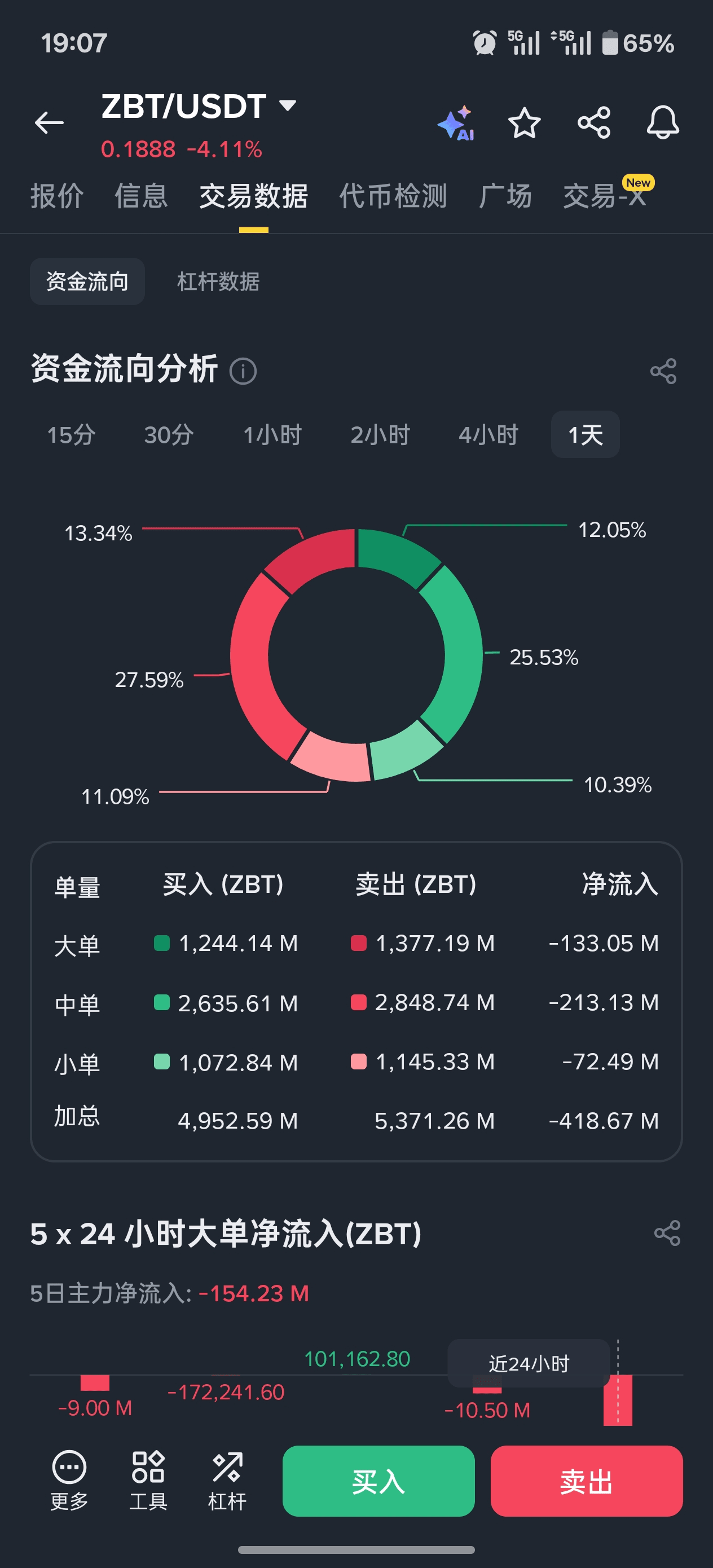Switch to the 信息 tab

point(140,196)
